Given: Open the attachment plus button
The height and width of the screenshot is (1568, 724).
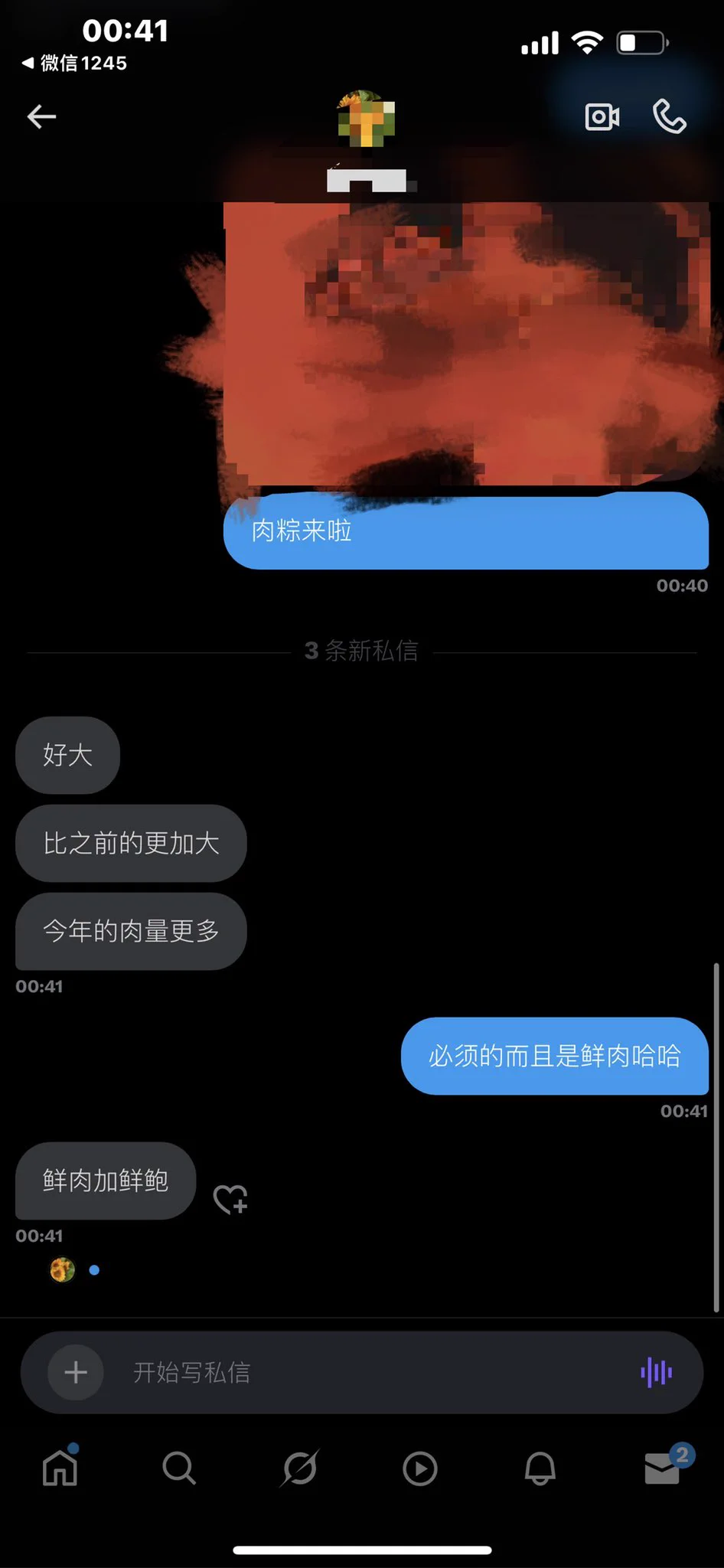Looking at the screenshot, I should (x=76, y=1372).
